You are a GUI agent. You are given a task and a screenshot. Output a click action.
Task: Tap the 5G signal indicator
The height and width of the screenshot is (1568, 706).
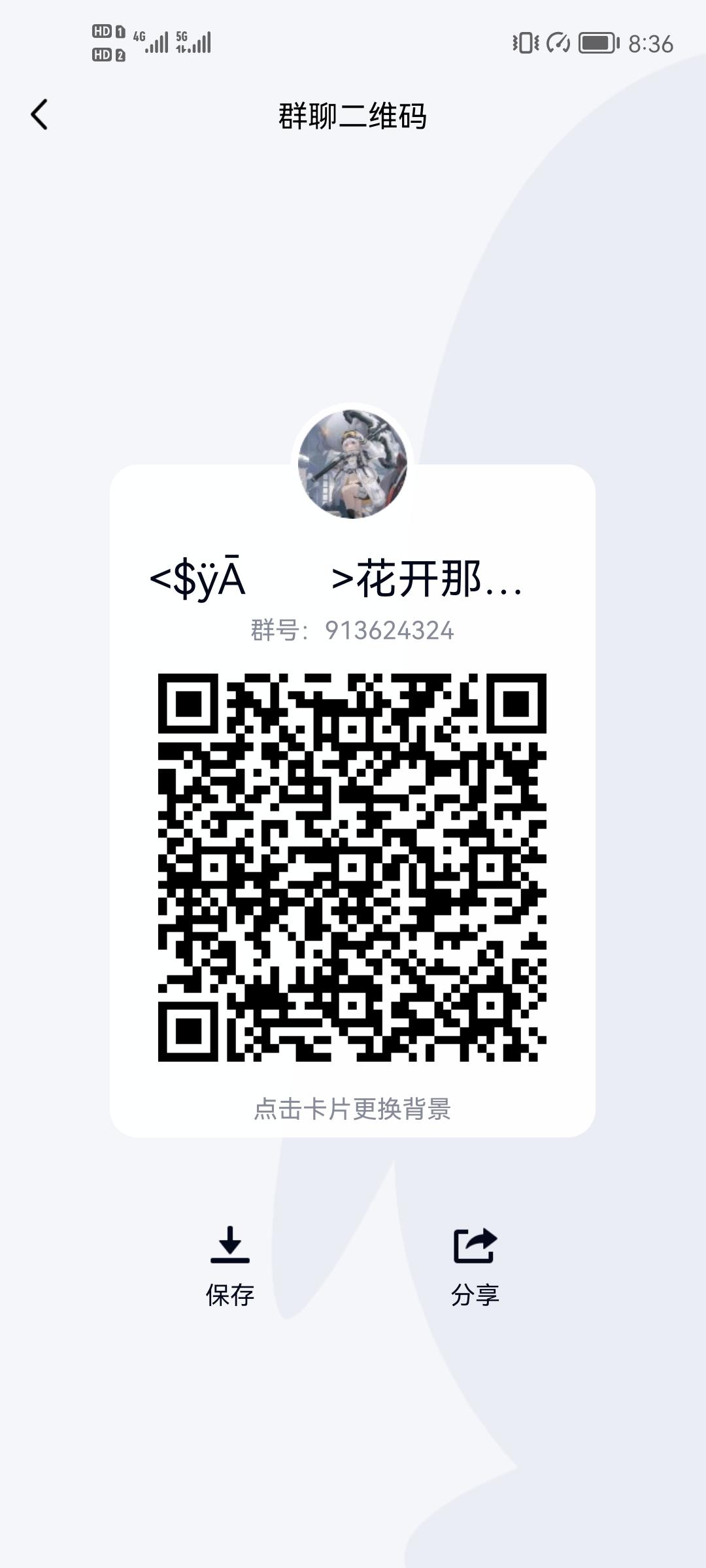(192, 42)
